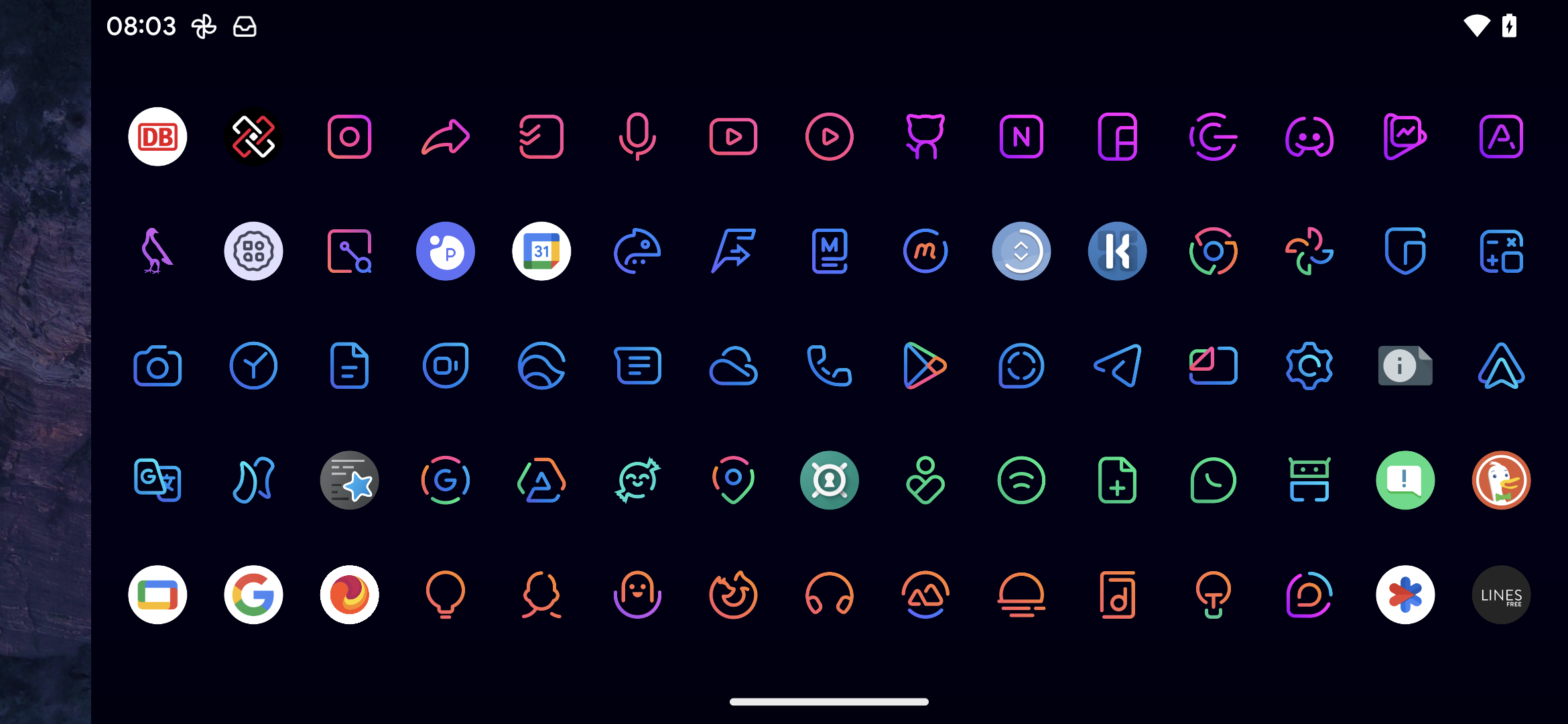Launch the Google Calendar app

coord(541,251)
